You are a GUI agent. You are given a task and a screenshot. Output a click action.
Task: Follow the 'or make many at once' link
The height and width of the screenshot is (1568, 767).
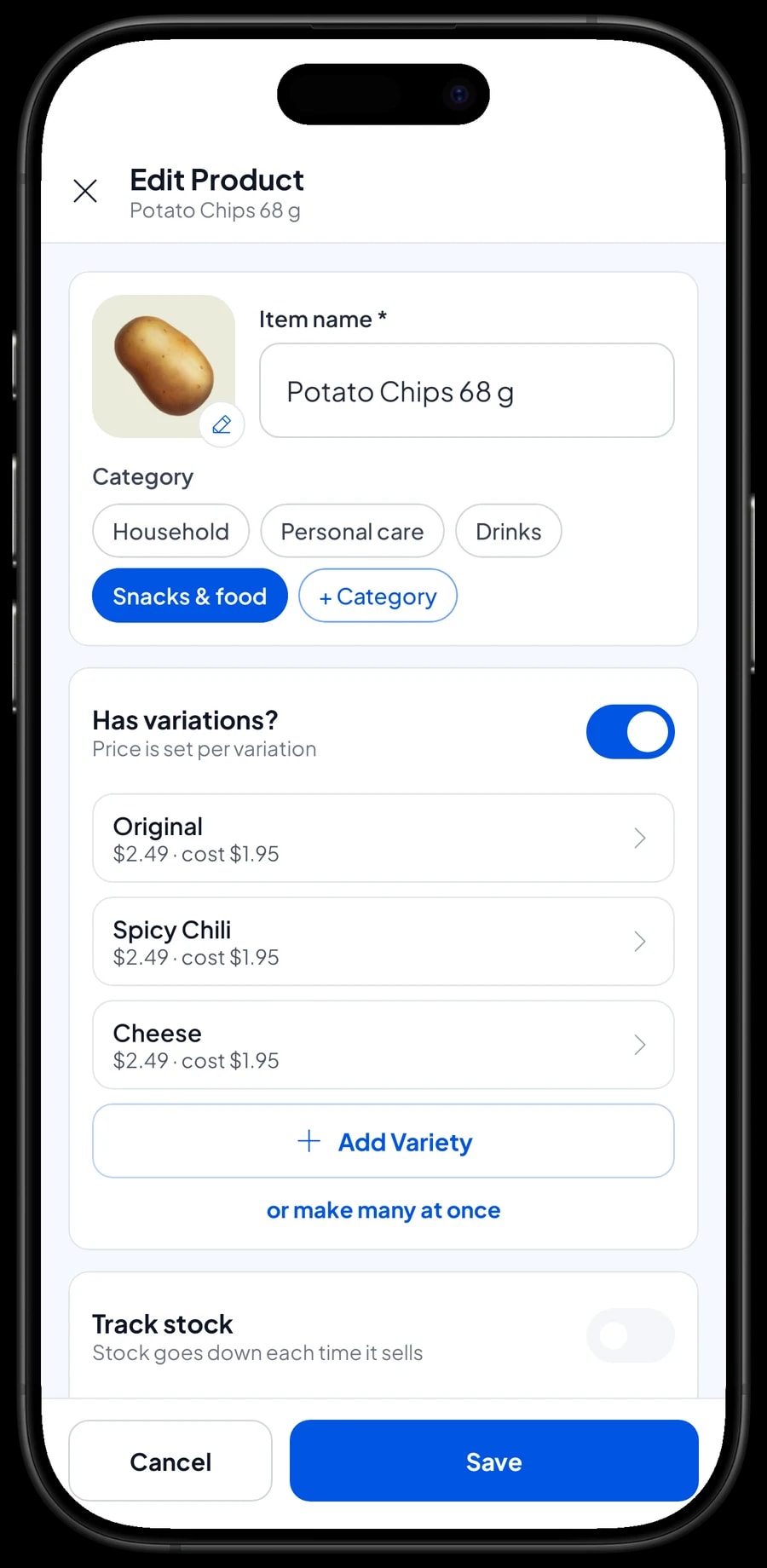point(383,1210)
